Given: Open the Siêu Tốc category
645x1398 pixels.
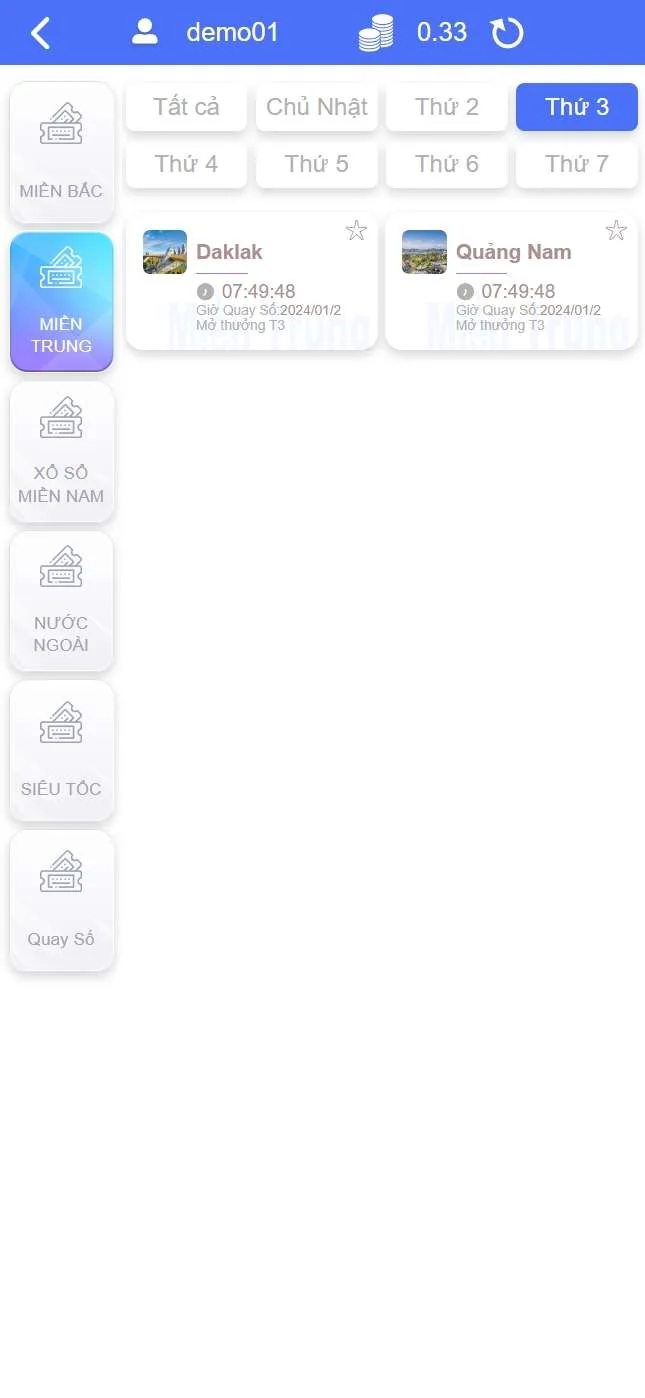Looking at the screenshot, I should point(61,750).
